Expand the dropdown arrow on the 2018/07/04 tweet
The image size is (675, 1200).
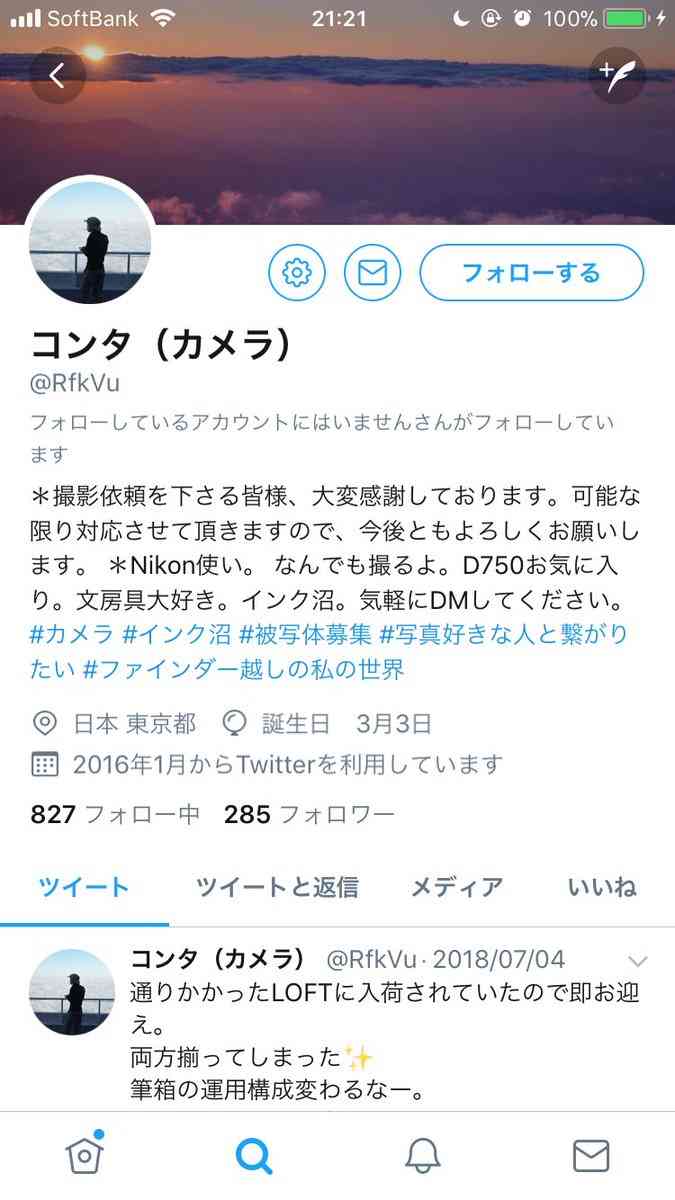pyautogui.click(x=637, y=961)
